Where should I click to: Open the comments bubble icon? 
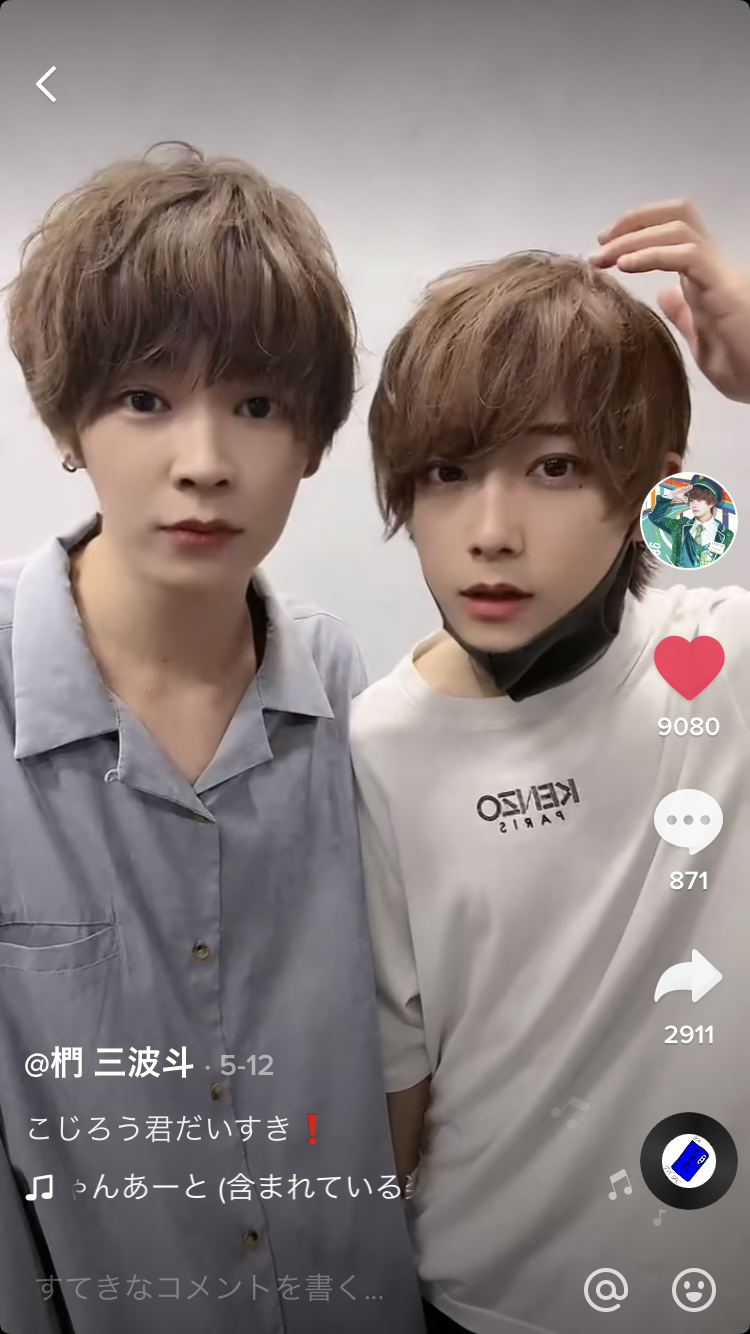point(688,822)
